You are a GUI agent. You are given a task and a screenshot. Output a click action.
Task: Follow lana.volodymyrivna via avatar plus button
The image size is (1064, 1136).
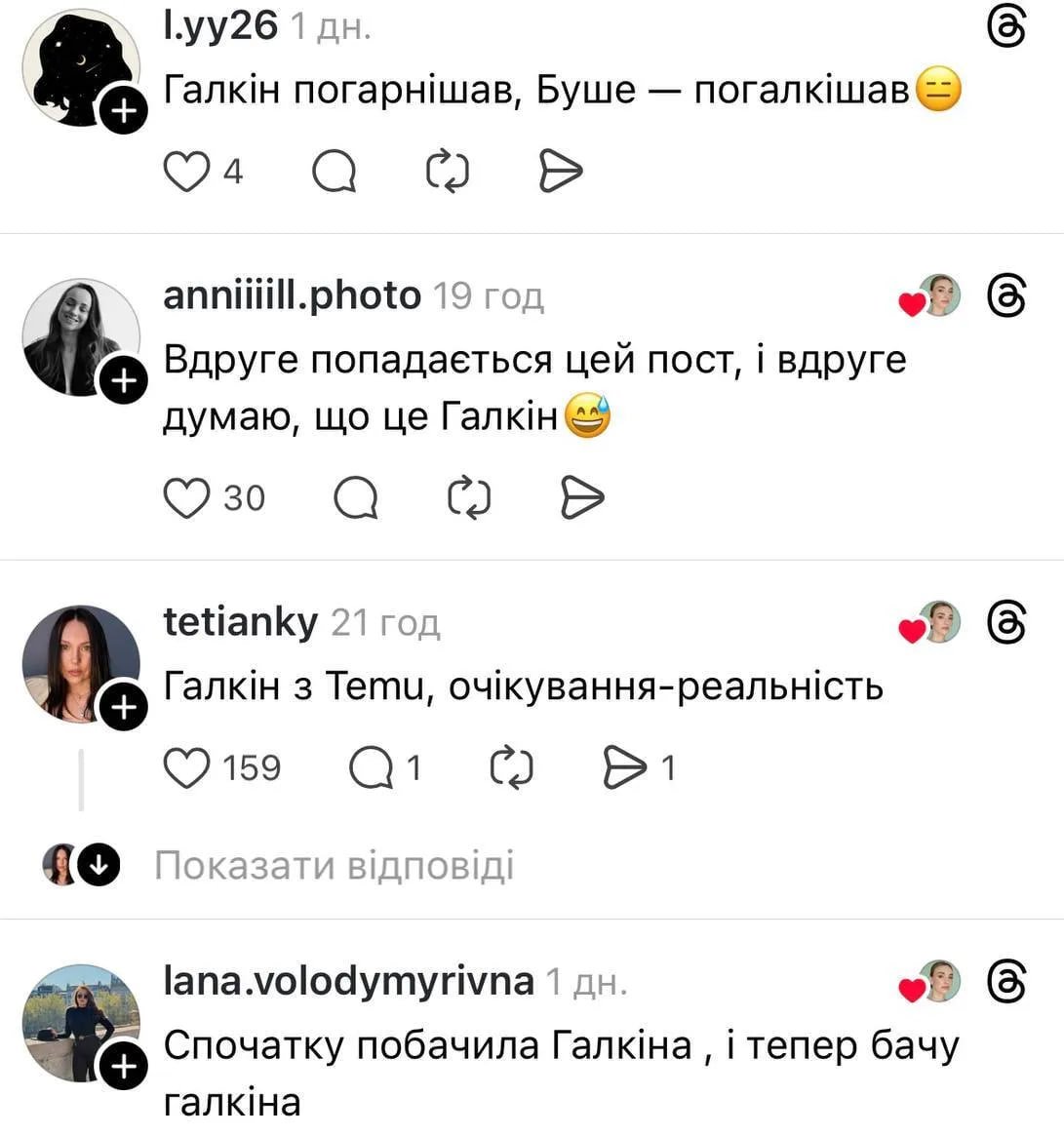point(123,1067)
